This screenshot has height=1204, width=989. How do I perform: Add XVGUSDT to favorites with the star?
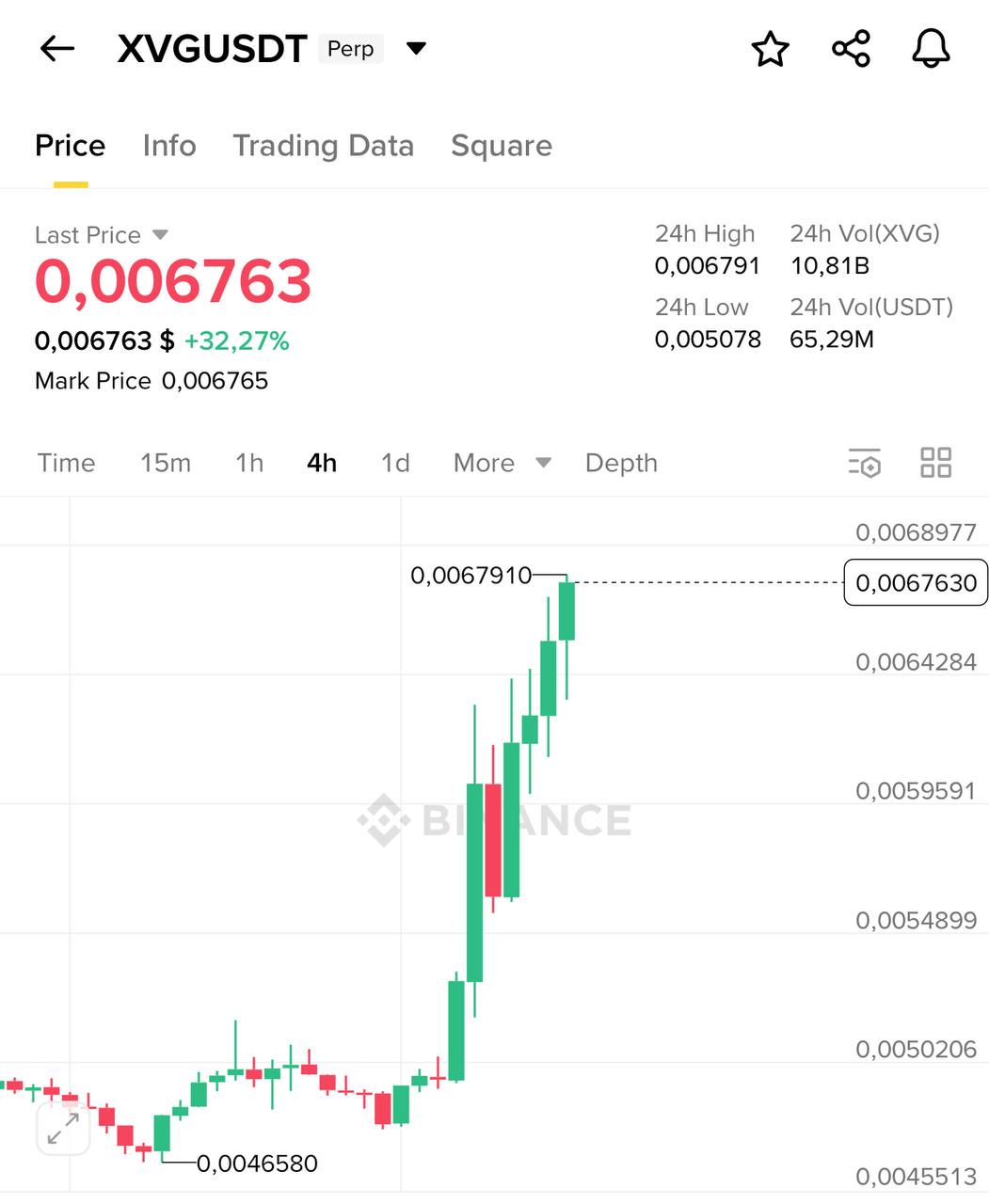[770, 49]
